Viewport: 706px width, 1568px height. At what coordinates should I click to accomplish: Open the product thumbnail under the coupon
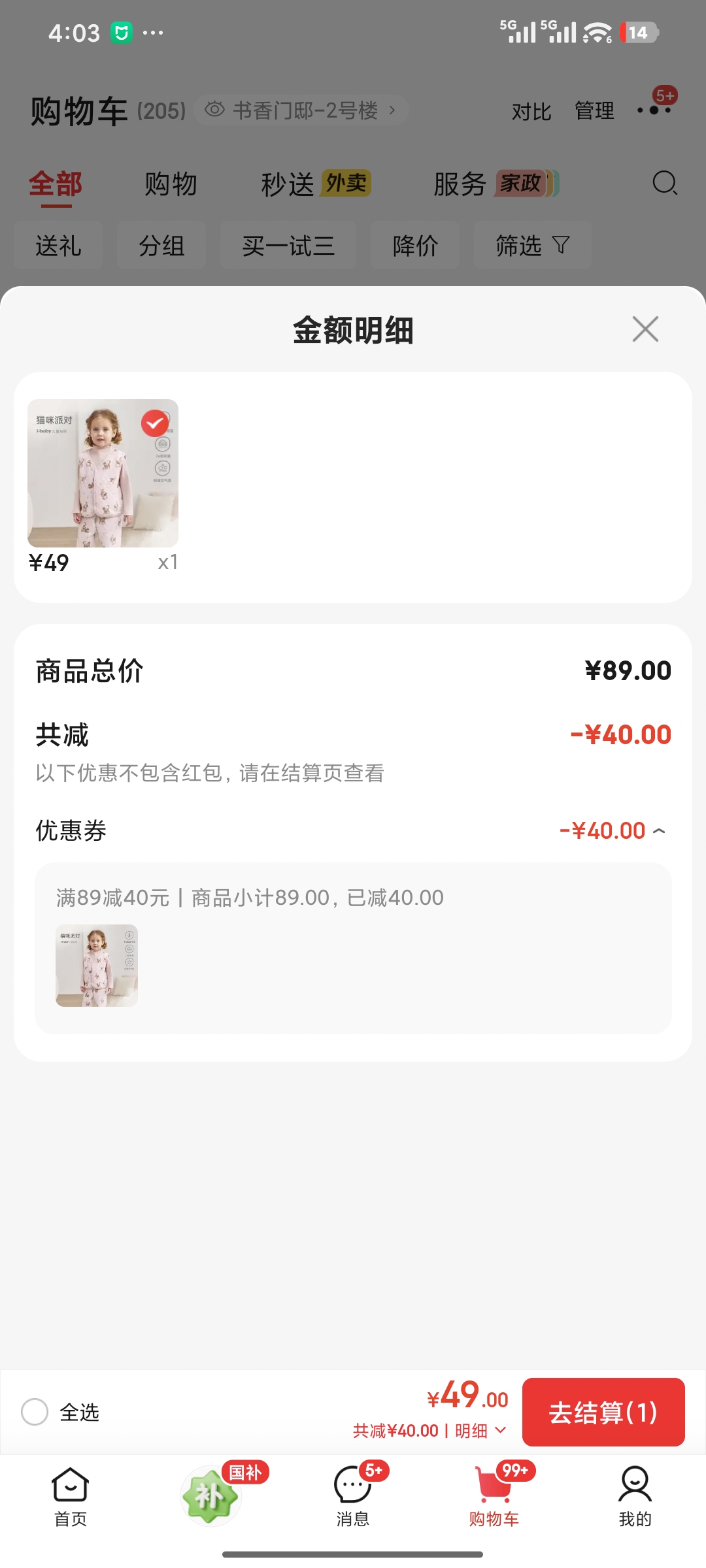point(97,966)
